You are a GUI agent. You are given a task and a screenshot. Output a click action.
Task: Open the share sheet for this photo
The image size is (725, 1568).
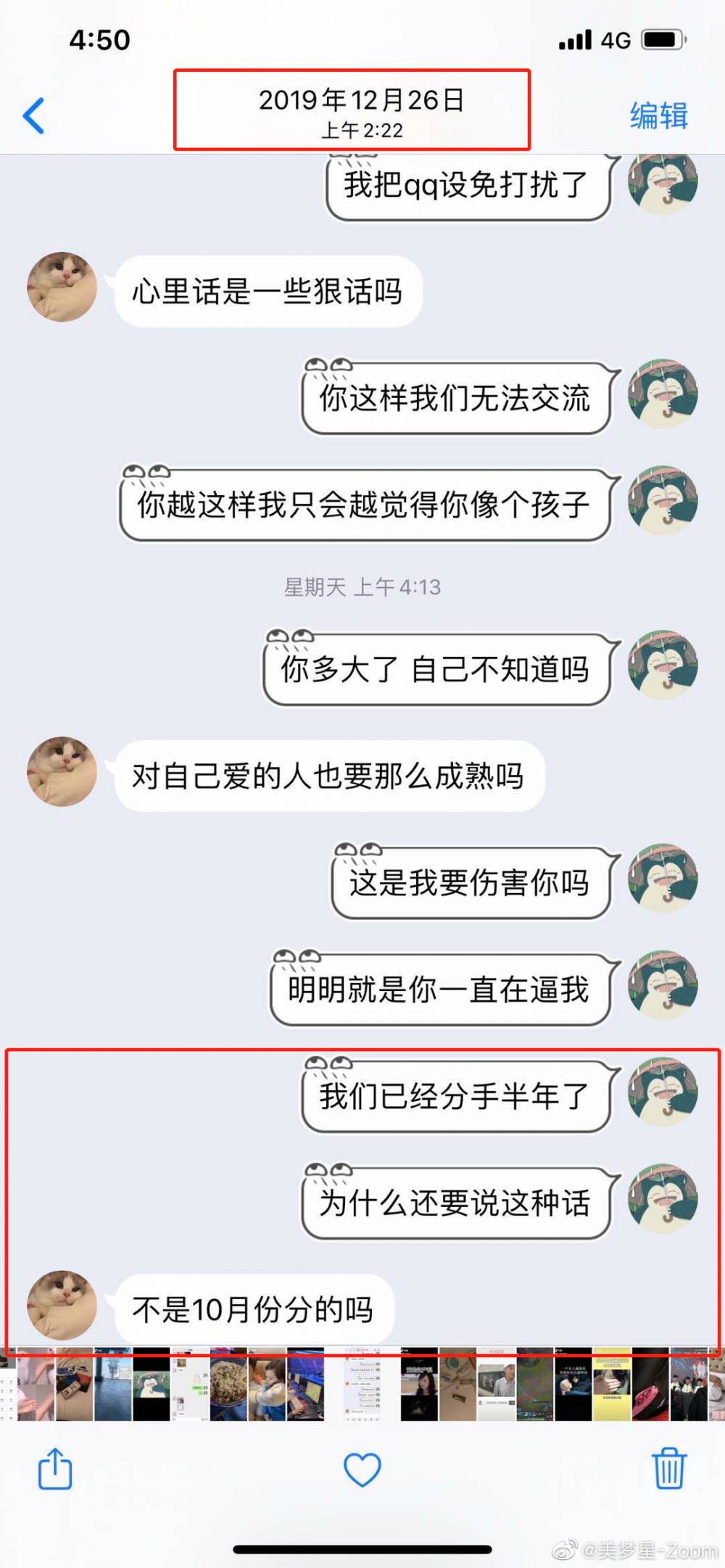(x=55, y=1469)
